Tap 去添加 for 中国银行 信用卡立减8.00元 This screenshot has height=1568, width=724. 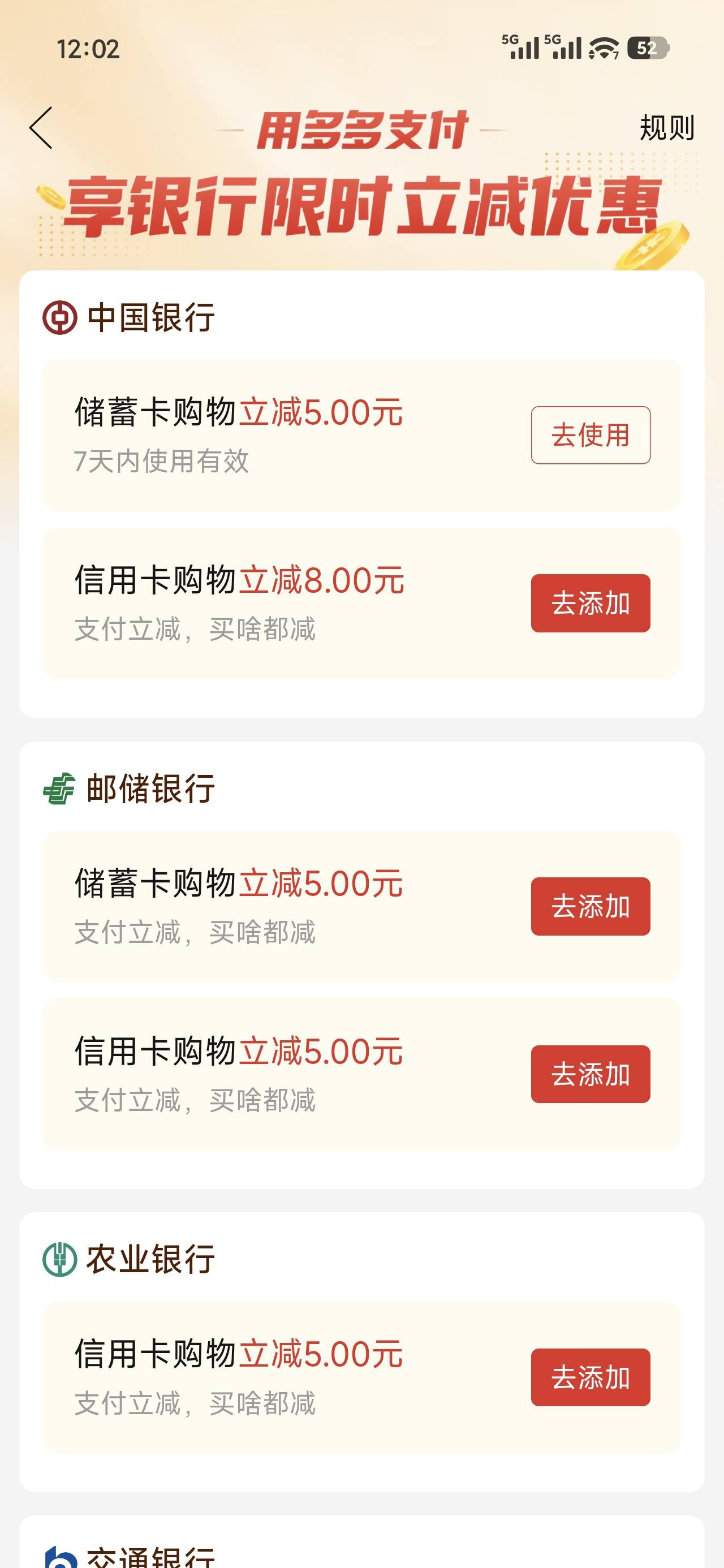[x=590, y=603]
